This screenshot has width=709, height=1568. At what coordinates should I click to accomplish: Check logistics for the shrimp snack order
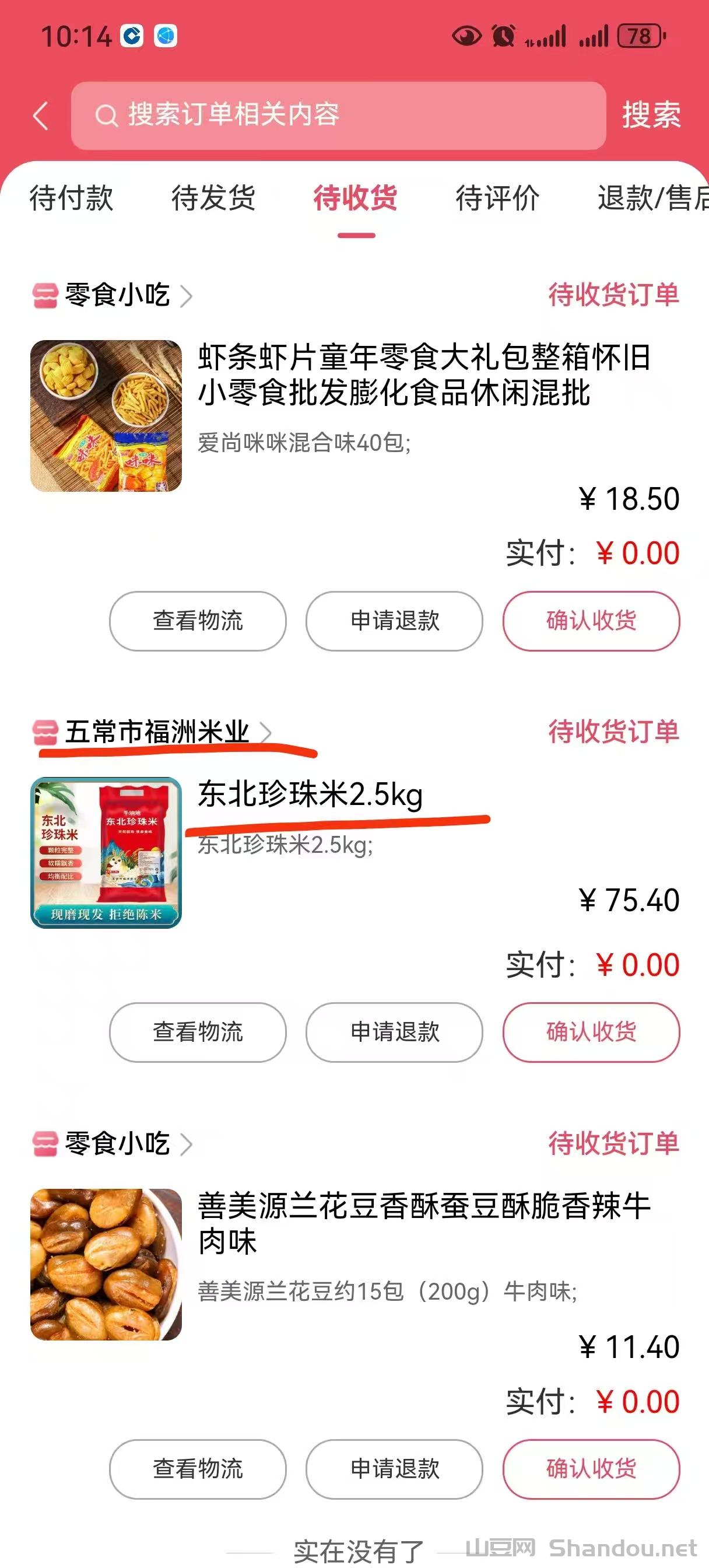tap(197, 621)
